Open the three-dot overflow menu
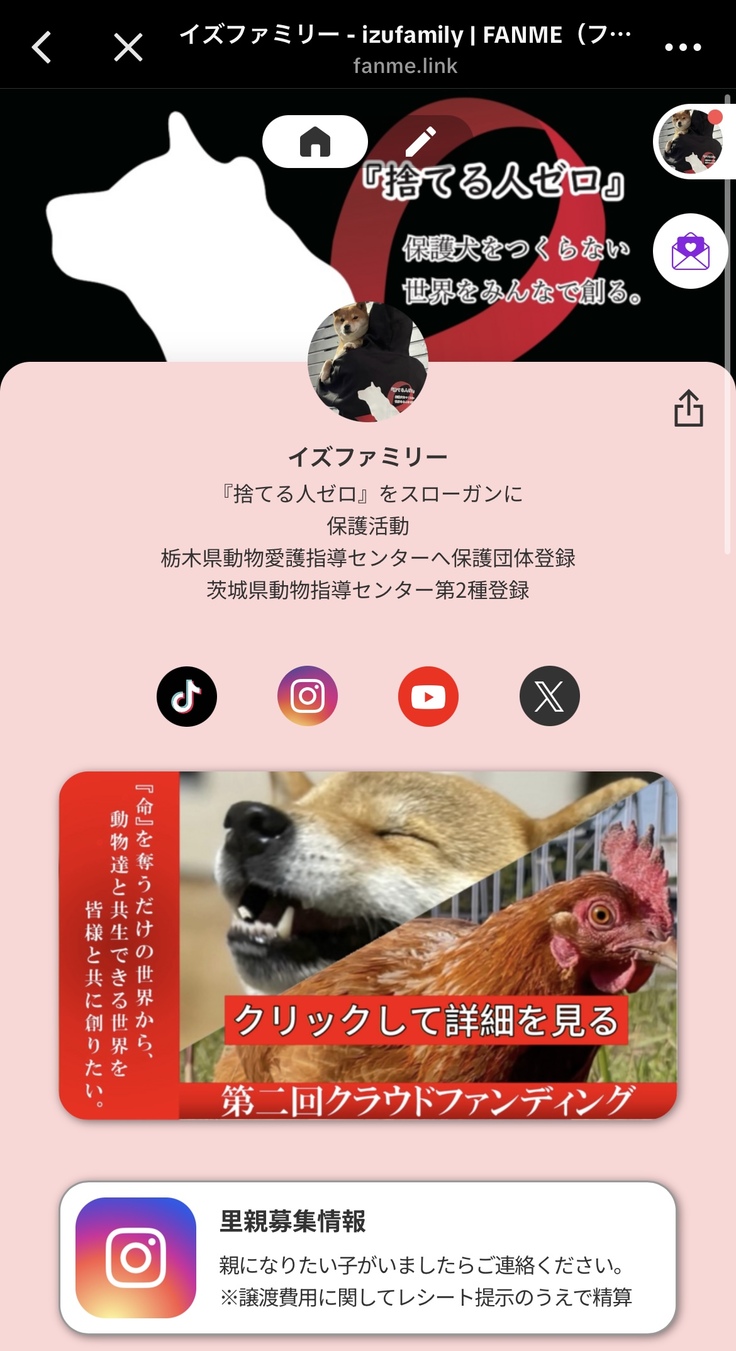Viewport: 736px width, 1351px height. point(683,47)
